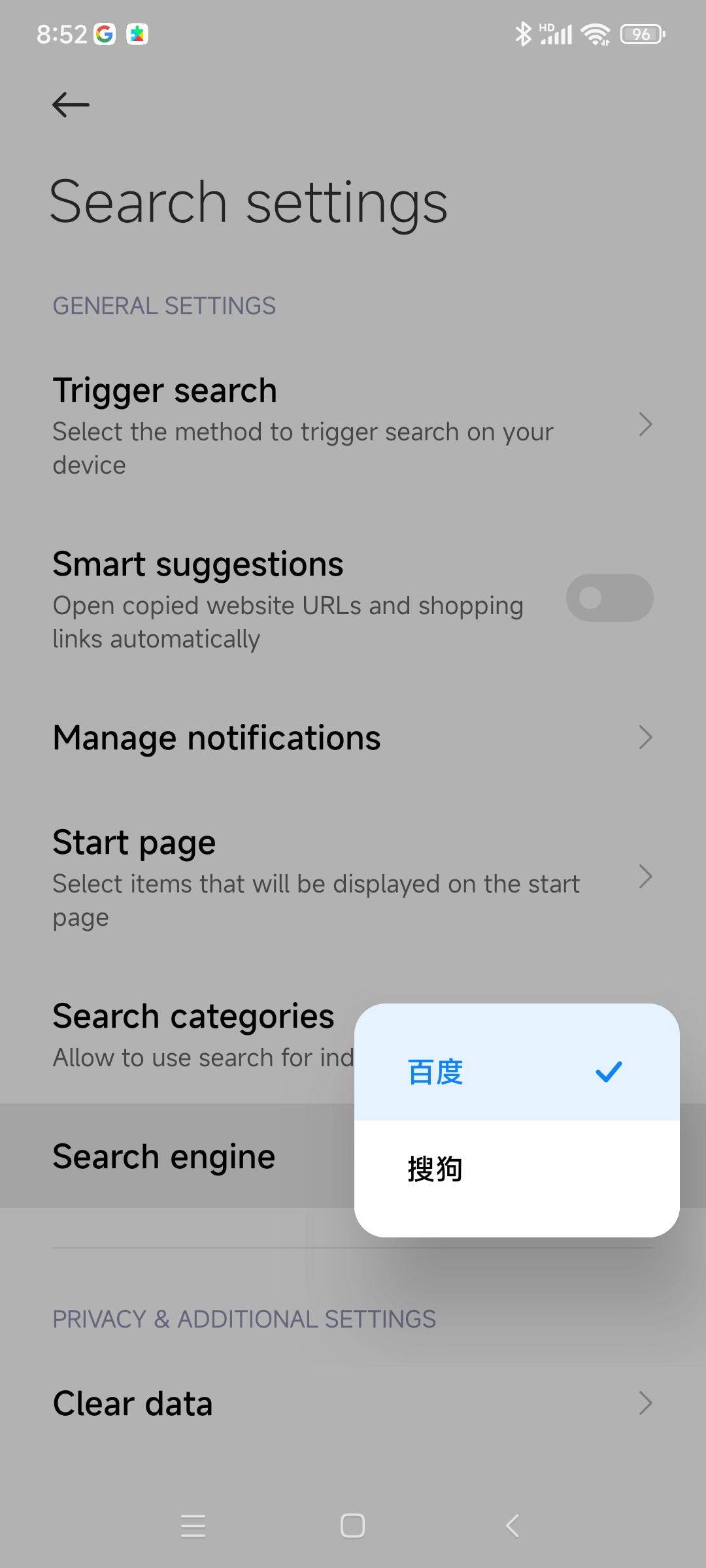Open Clear data
Image resolution: width=706 pixels, height=1568 pixels.
(353, 1403)
